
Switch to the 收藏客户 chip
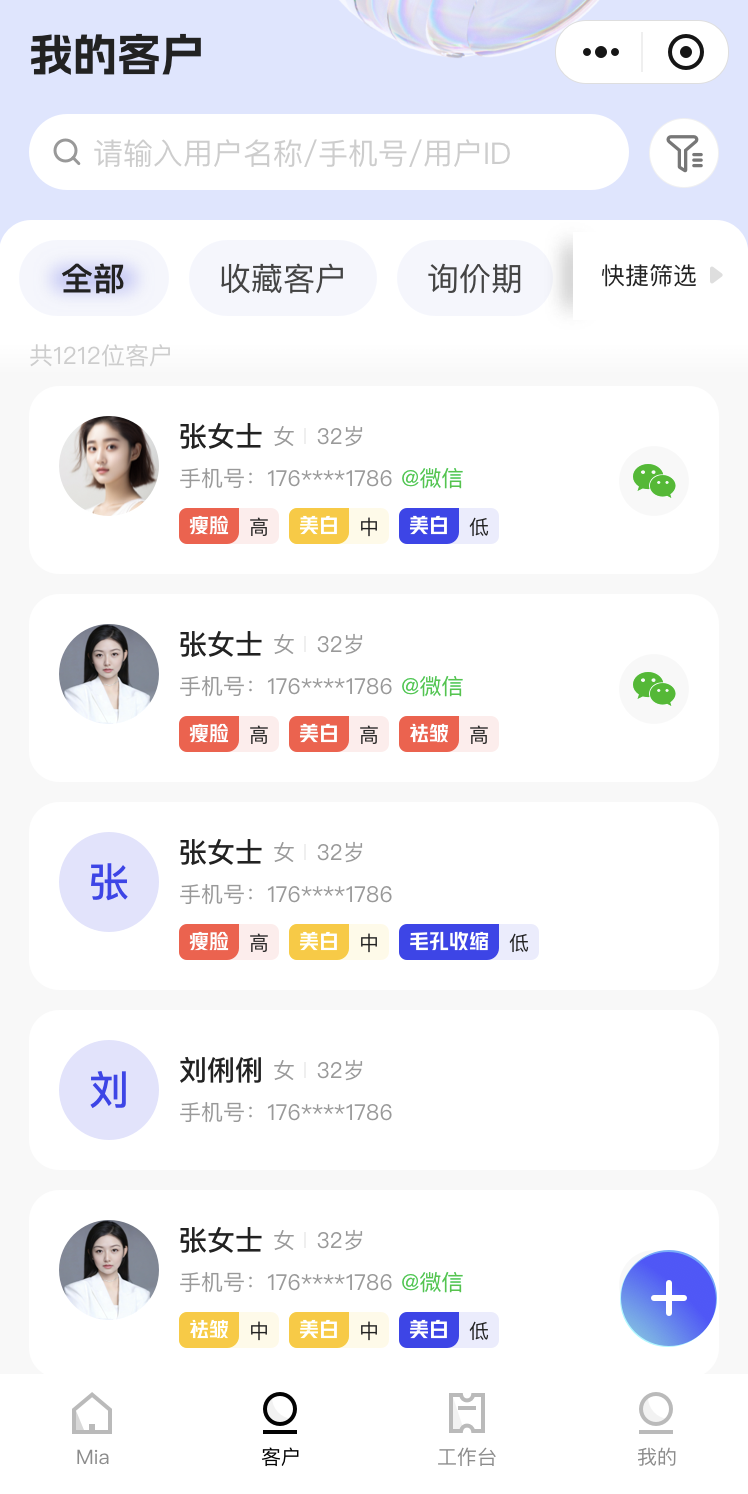coord(282,278)
